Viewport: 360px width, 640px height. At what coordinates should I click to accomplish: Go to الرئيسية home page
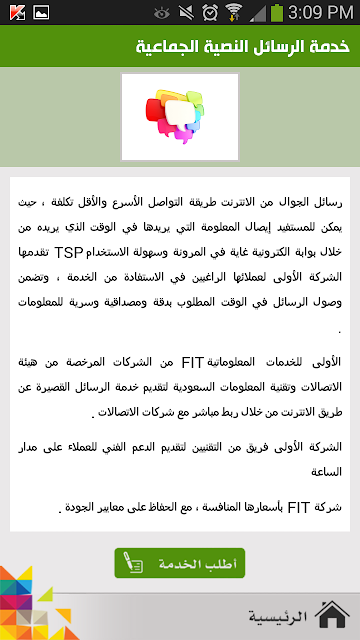tap(299, 616)
